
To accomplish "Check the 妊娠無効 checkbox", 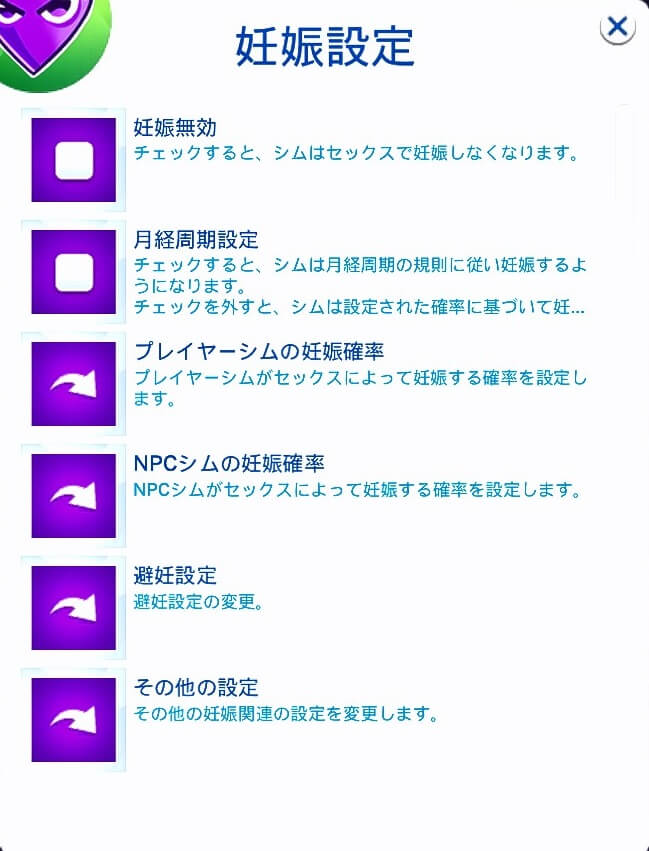I will [x=74, y=160].
